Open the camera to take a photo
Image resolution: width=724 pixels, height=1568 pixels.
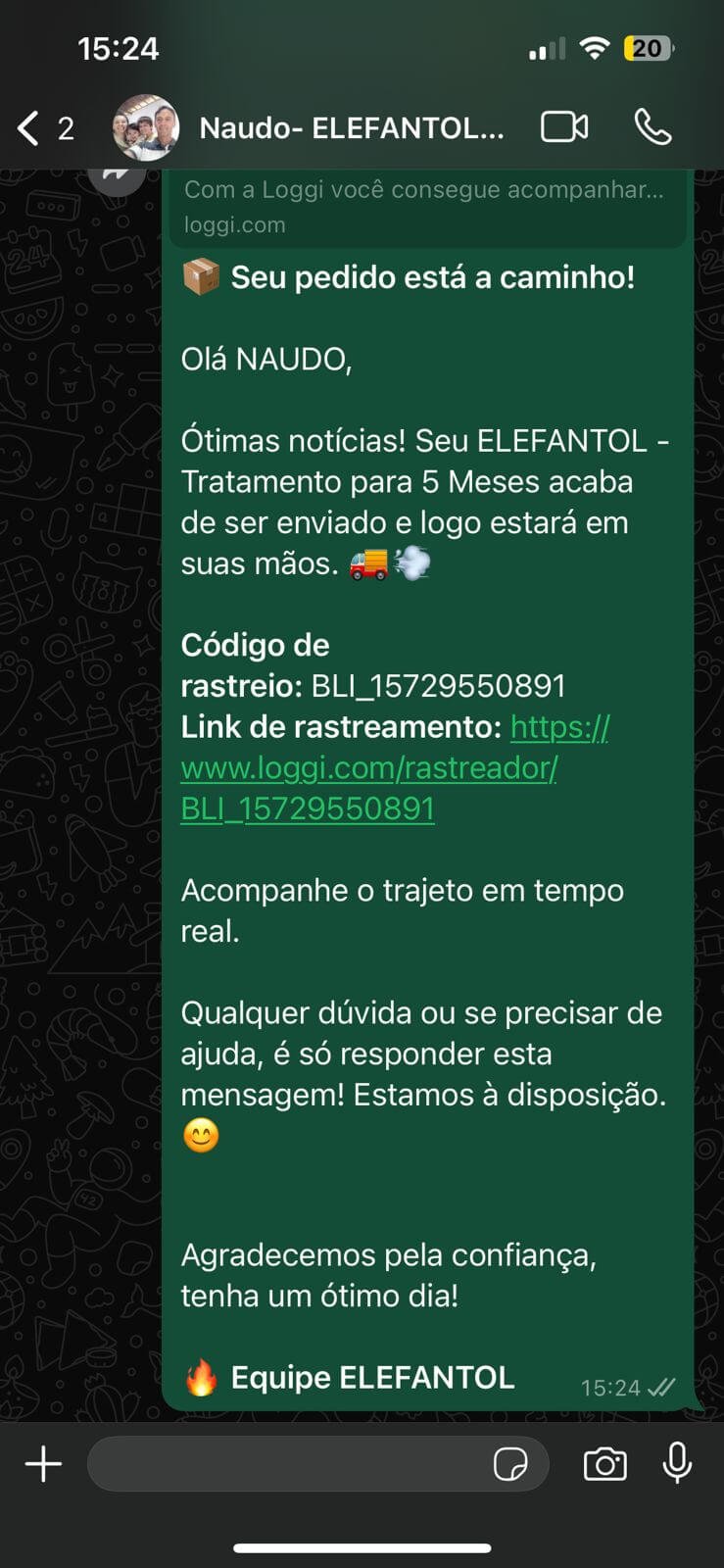pos(604,1464)
